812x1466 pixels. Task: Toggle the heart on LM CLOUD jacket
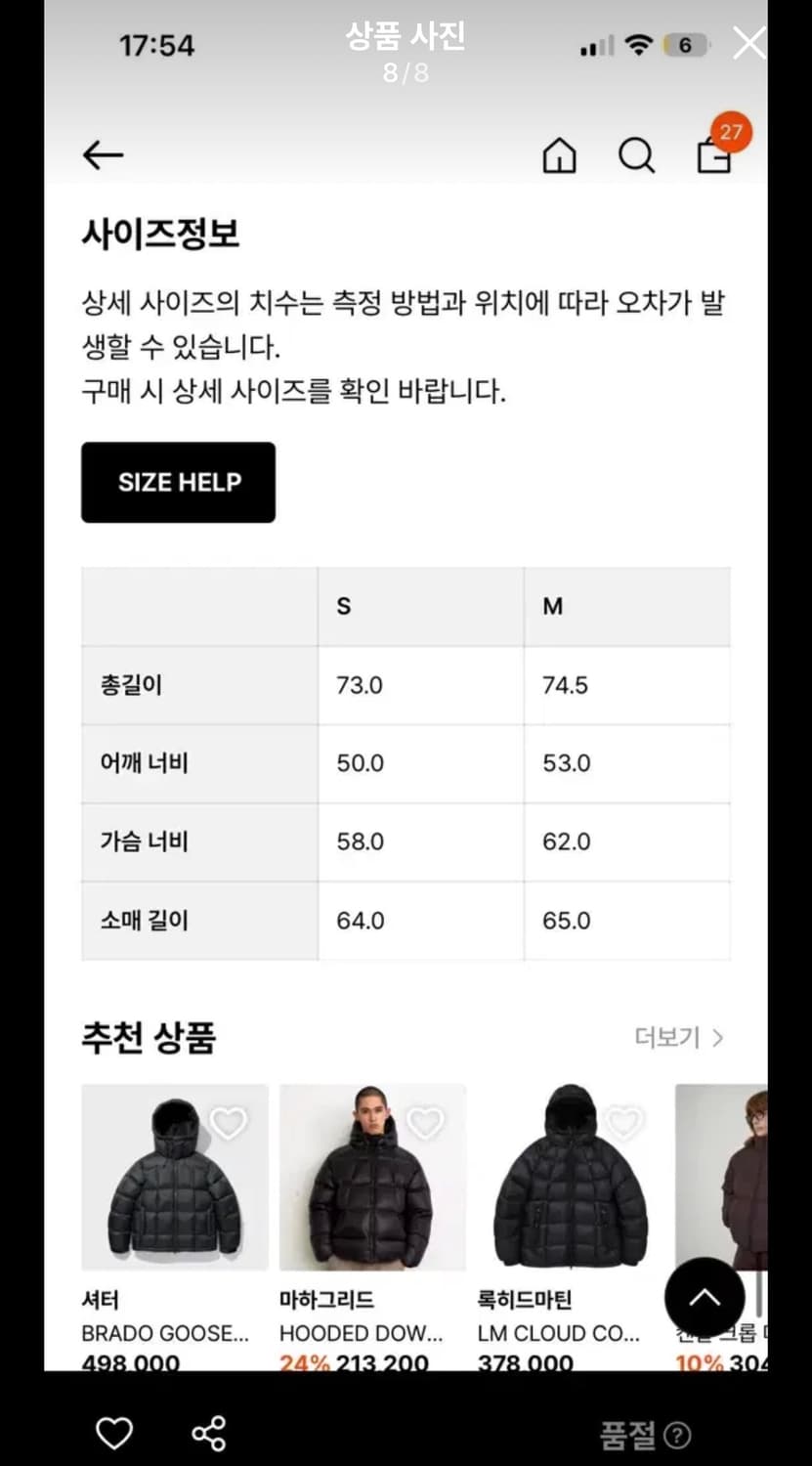pyautogui.click(x=621, y=1124)
